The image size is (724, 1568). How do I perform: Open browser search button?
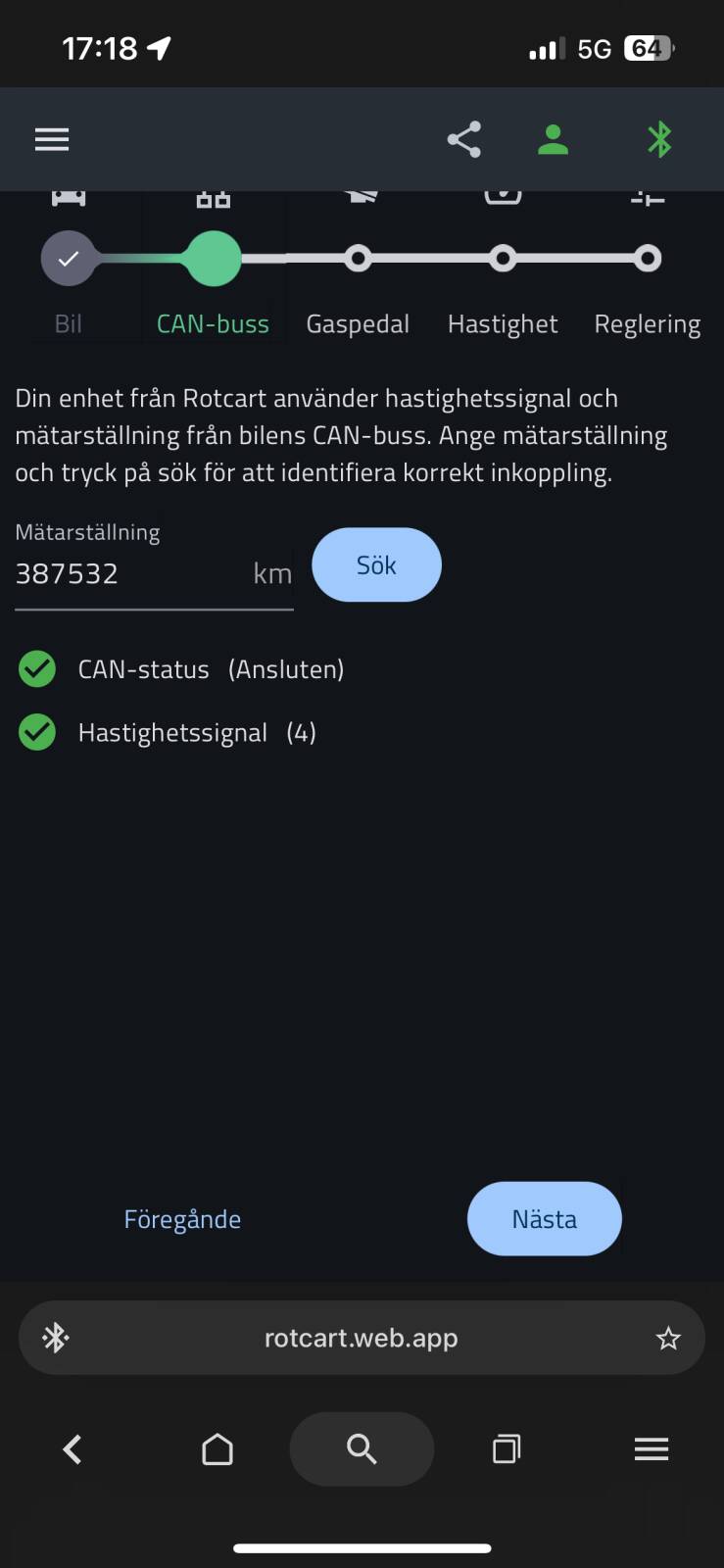(x=362, y=1449)
